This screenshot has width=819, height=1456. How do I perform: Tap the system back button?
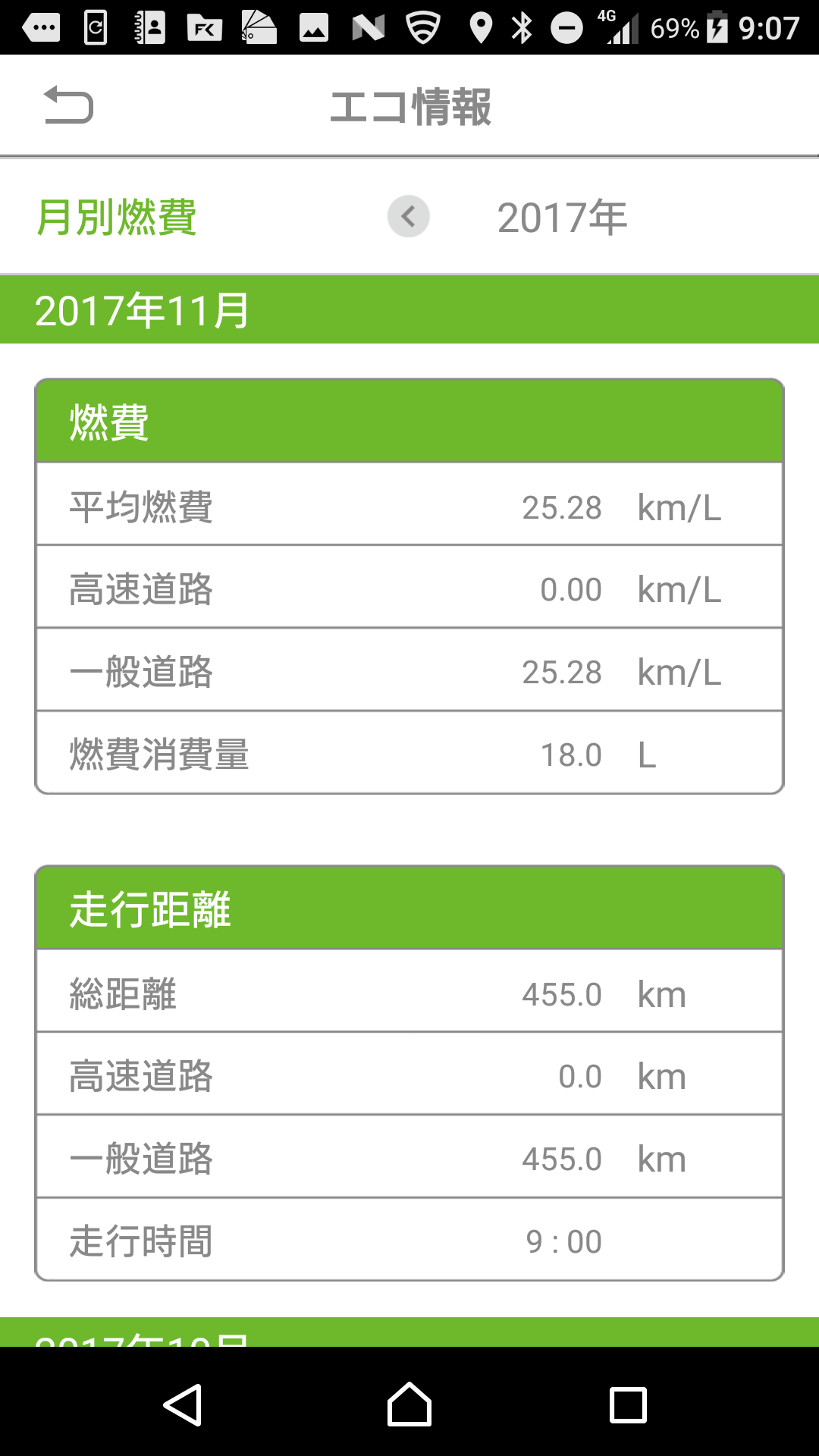183,1404
